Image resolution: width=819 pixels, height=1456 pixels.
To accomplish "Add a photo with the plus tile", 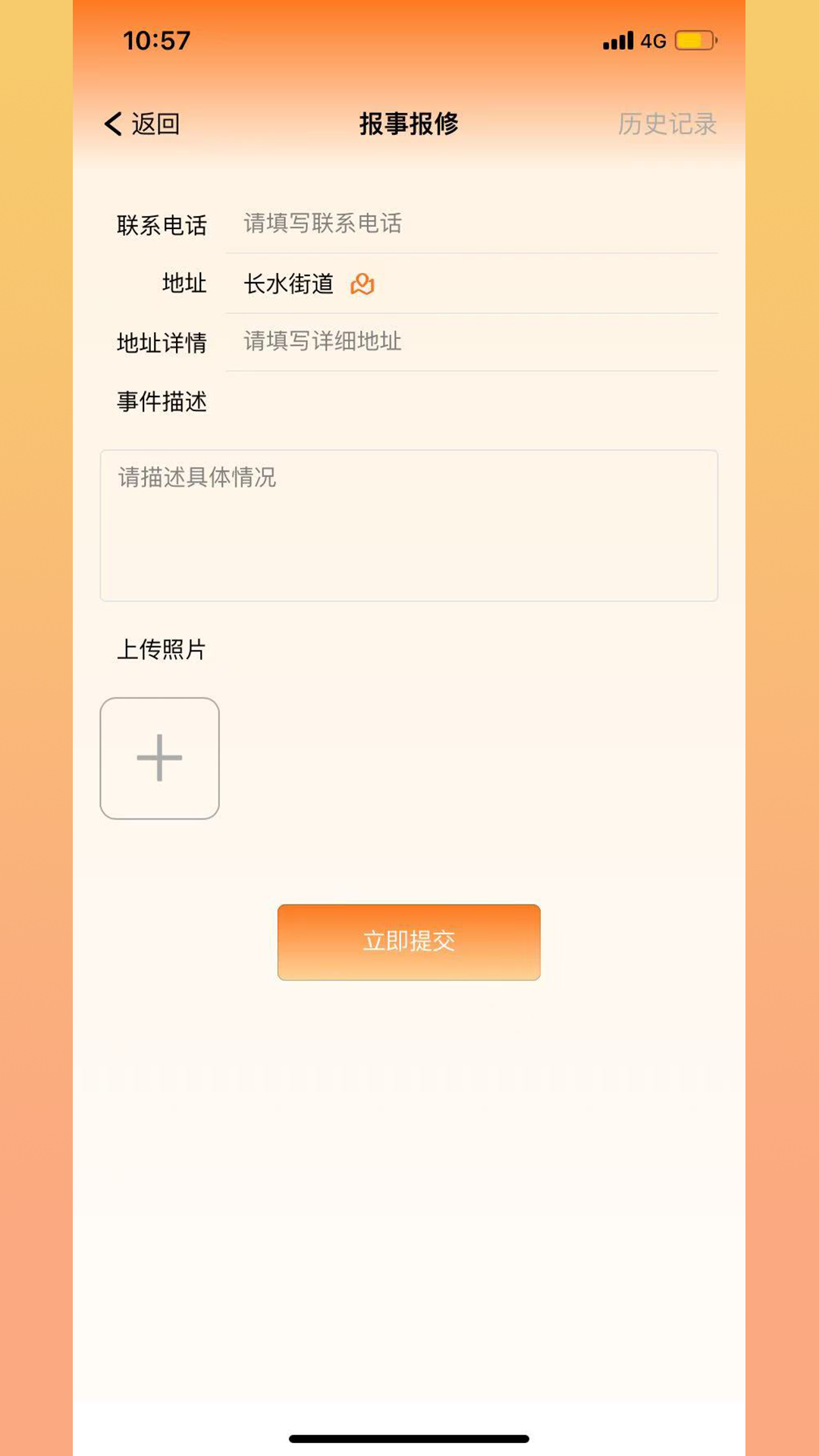I will pyautogui.click(x=160, y=758).
